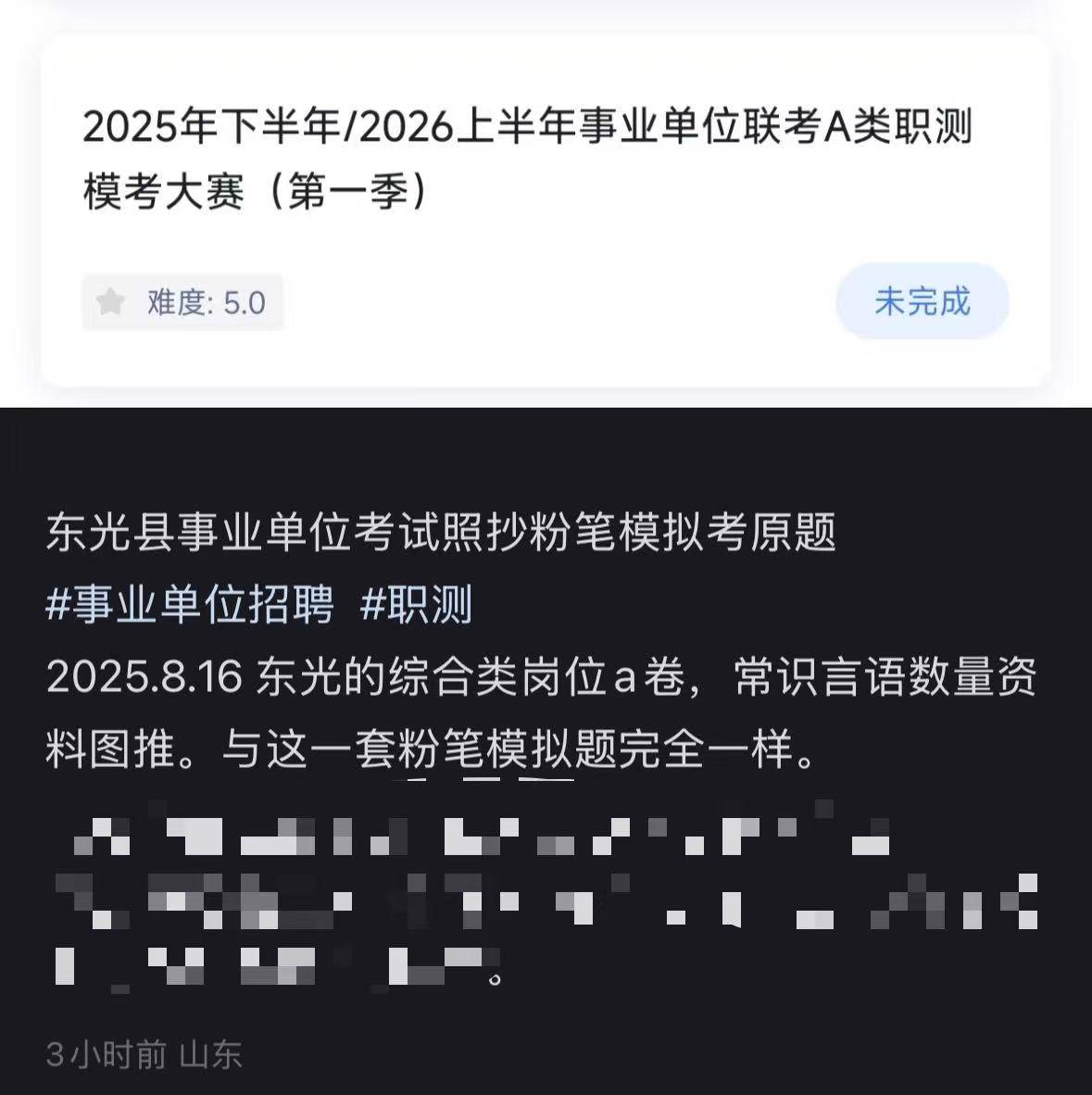
Task: Open the #职测 hashtag link
Action: click(416, 605)
